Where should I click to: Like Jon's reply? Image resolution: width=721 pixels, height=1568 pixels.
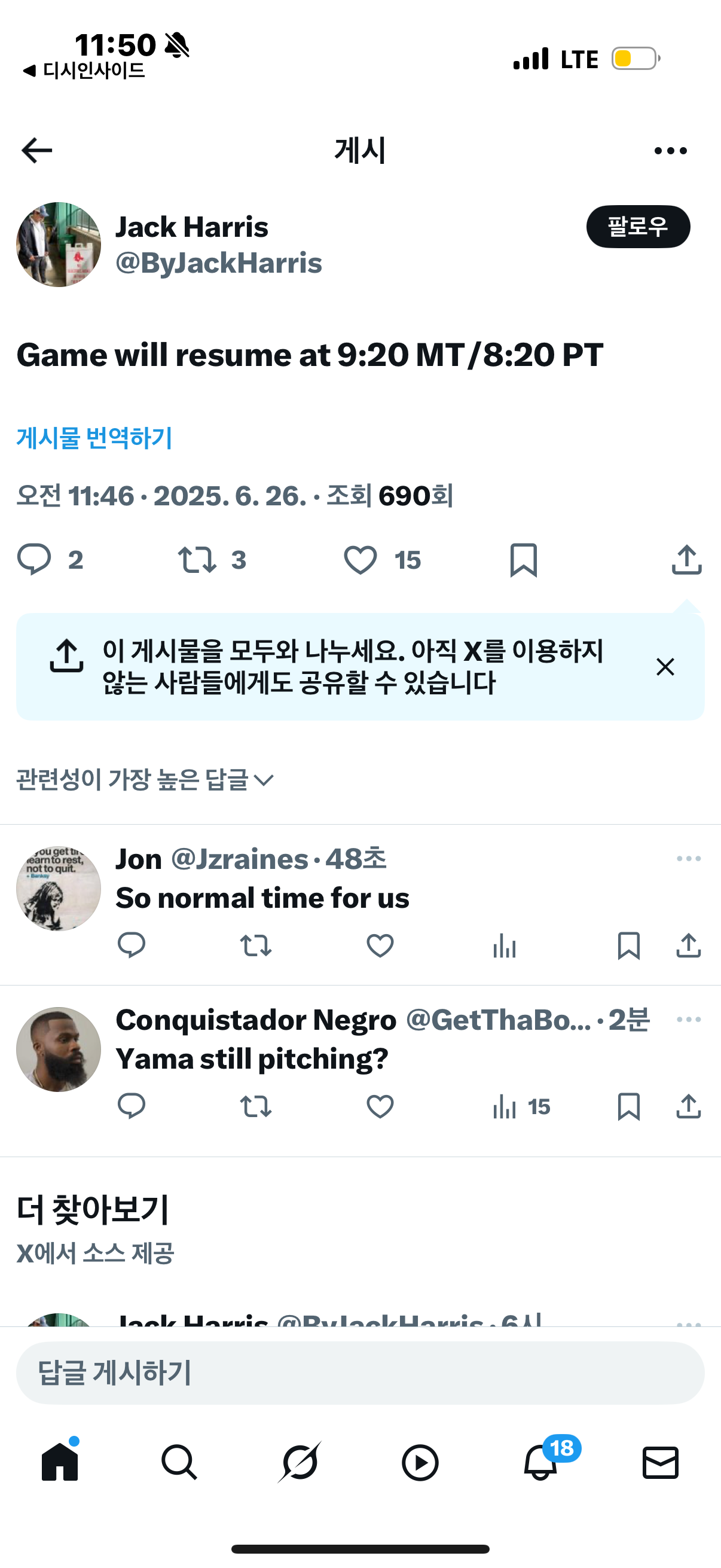pyautogui.click(x=380, y=945)
